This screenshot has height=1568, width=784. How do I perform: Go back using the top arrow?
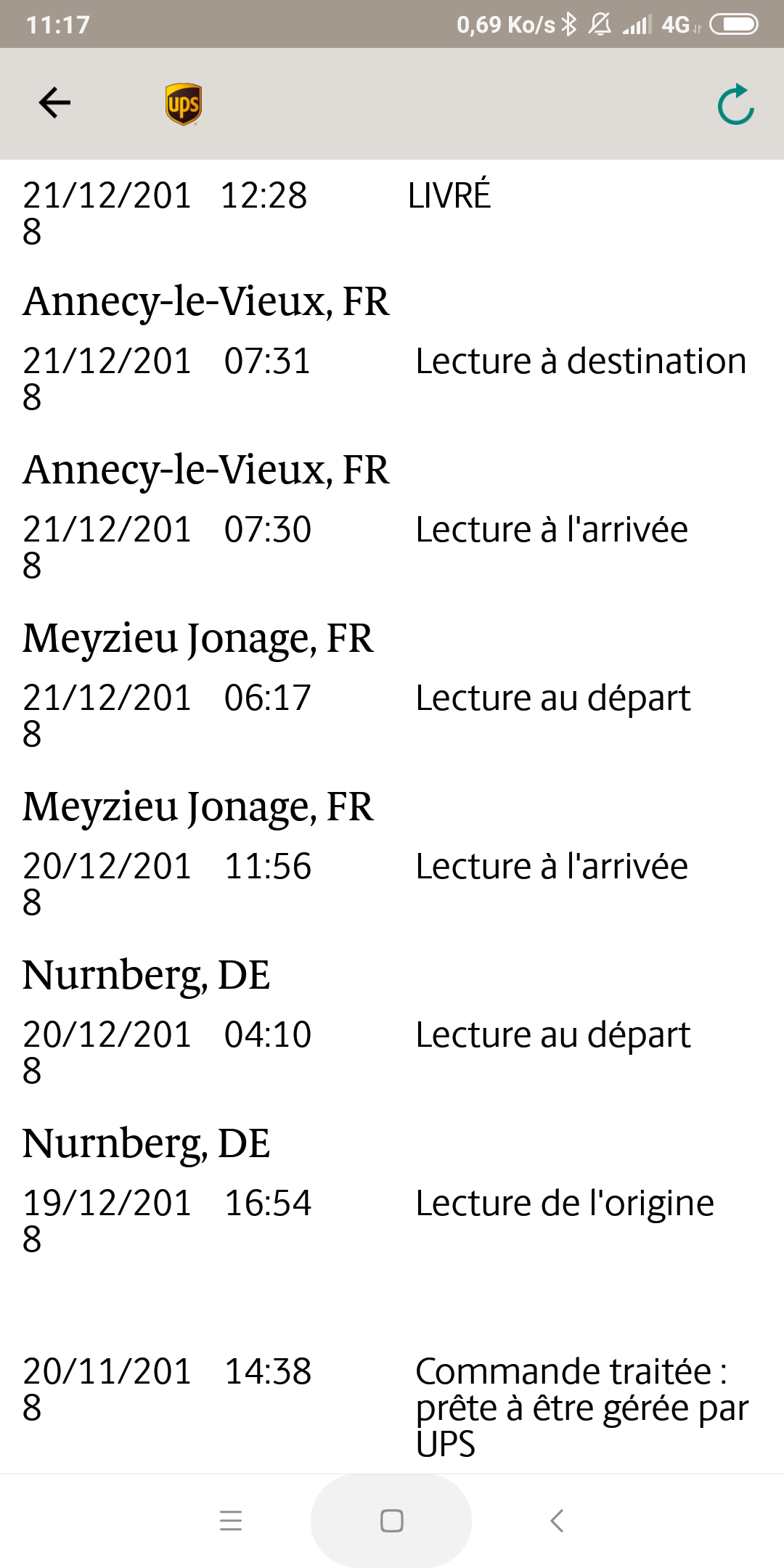click(x=54, y=102)
